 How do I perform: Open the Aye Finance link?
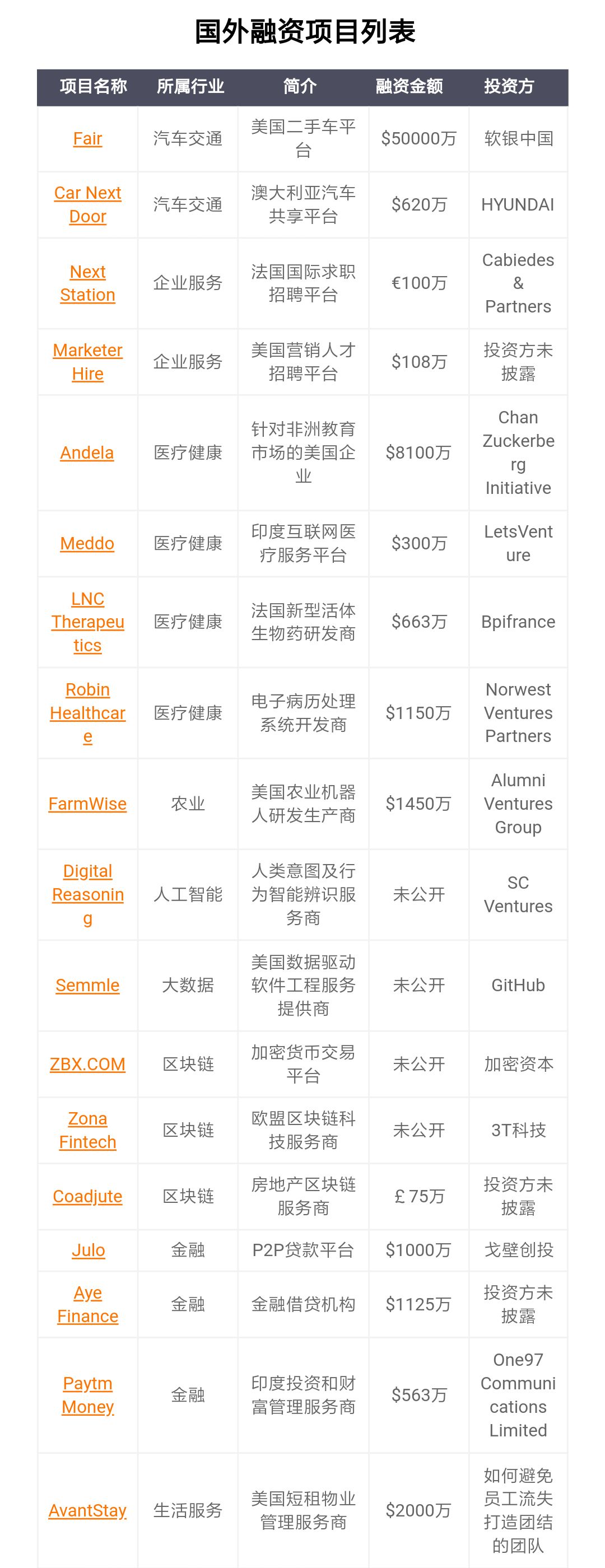pyautogui.click(x=87, y=1304)
